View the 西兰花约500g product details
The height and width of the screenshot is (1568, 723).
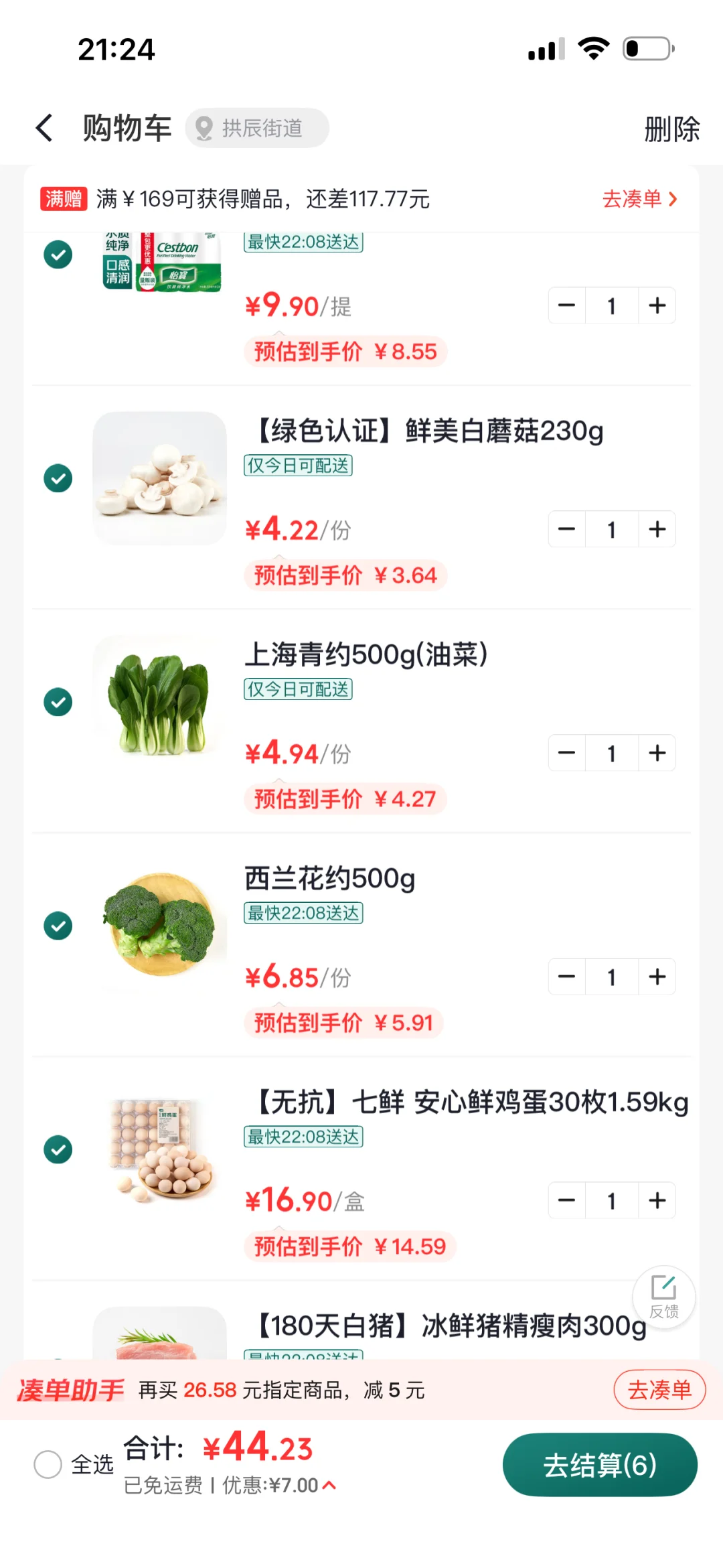(x=330, y=878)
